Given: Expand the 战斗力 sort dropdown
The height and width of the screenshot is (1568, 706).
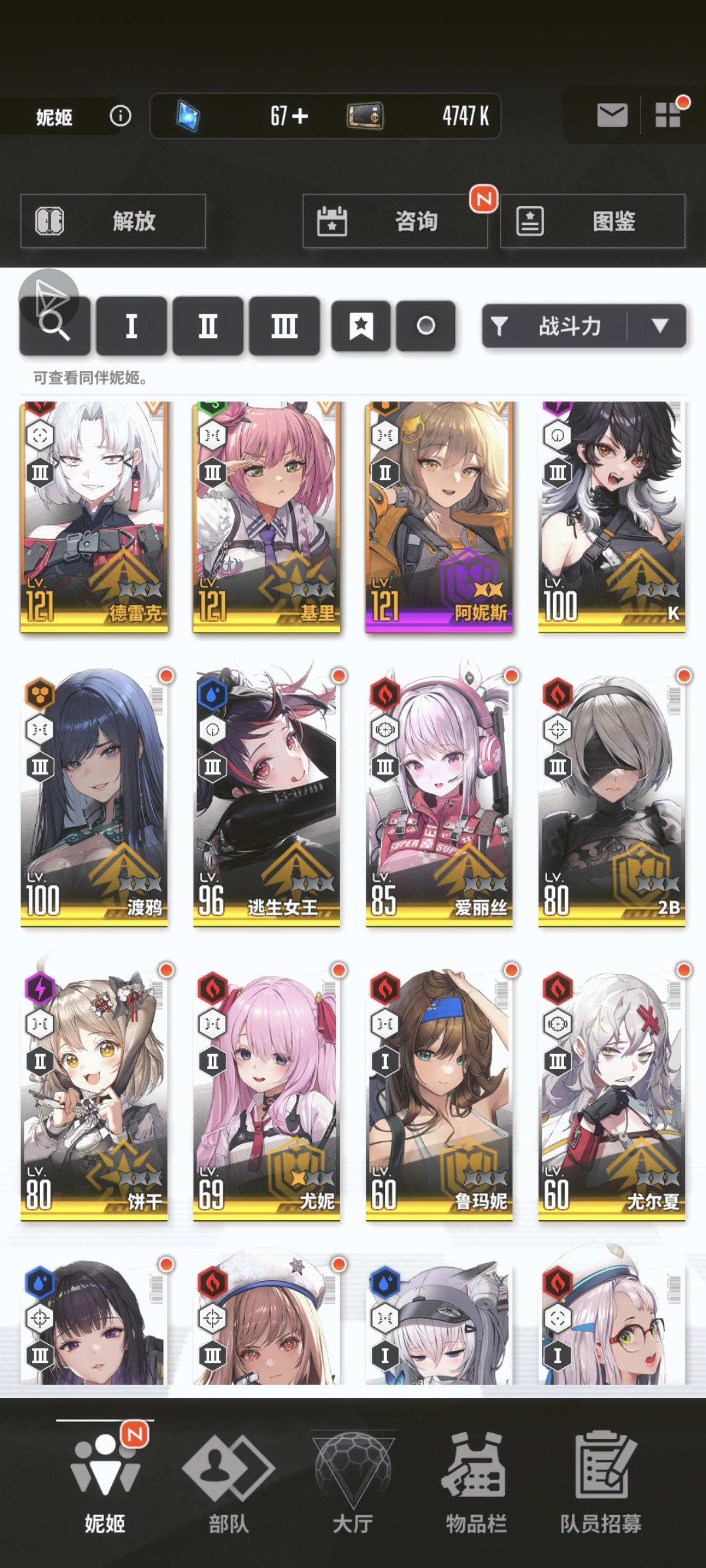Looking at the screenshot, I should (660, 326).
